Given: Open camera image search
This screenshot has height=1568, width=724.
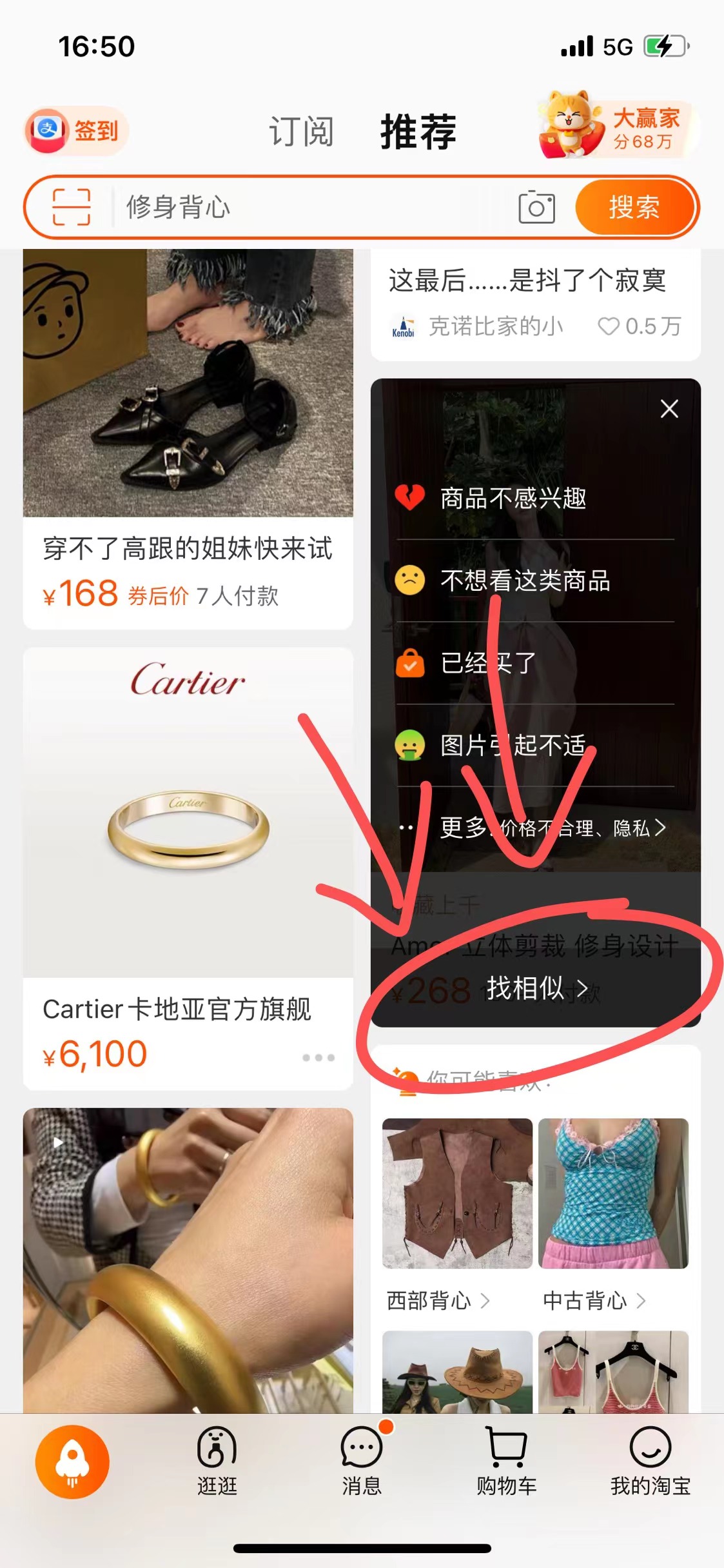Looking at the screenshot, I should click(x=536, y=208).
